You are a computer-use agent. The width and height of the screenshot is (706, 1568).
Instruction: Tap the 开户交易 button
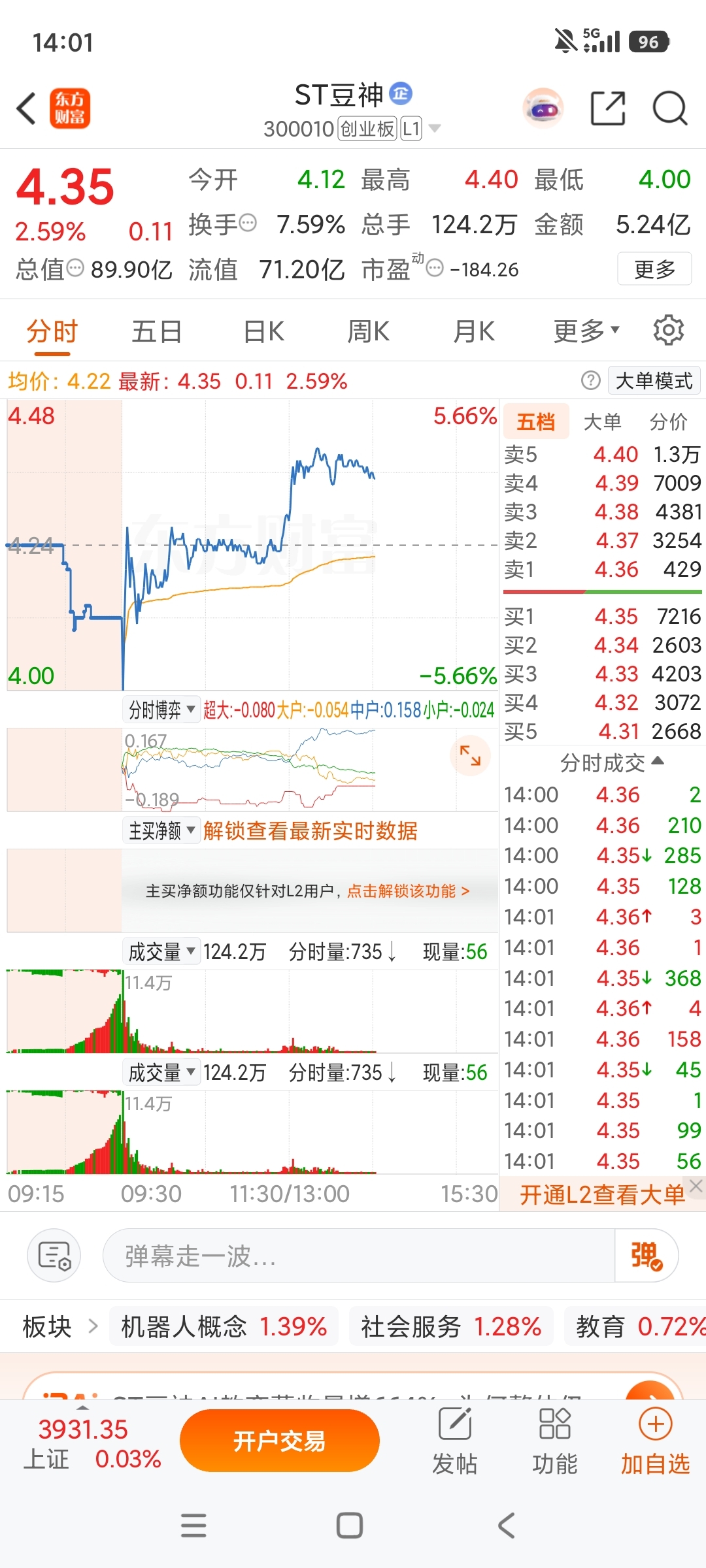point(280,1441)
